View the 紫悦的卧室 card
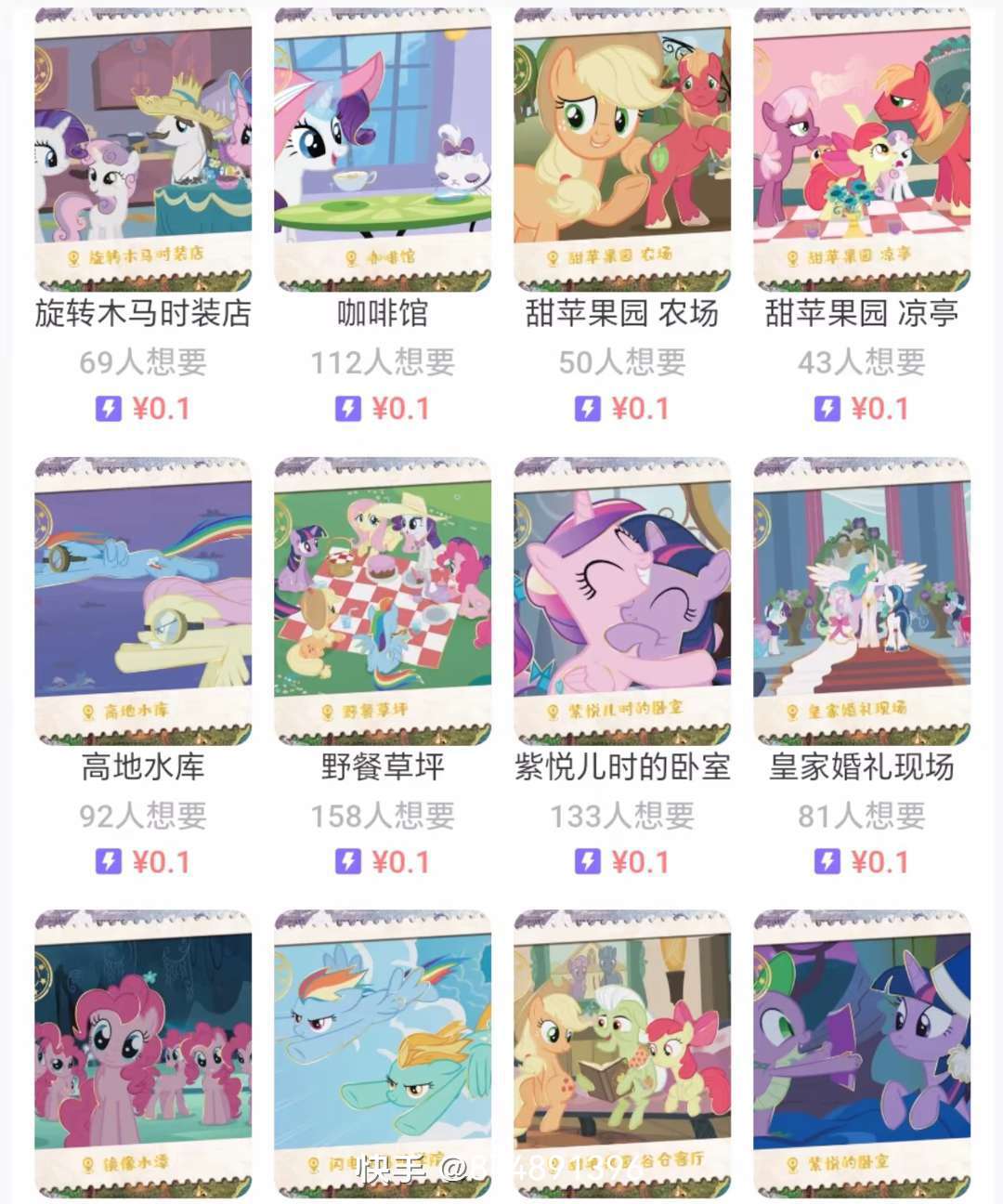Screen dimensions: 1003x1204 [x=862, y=1050]
